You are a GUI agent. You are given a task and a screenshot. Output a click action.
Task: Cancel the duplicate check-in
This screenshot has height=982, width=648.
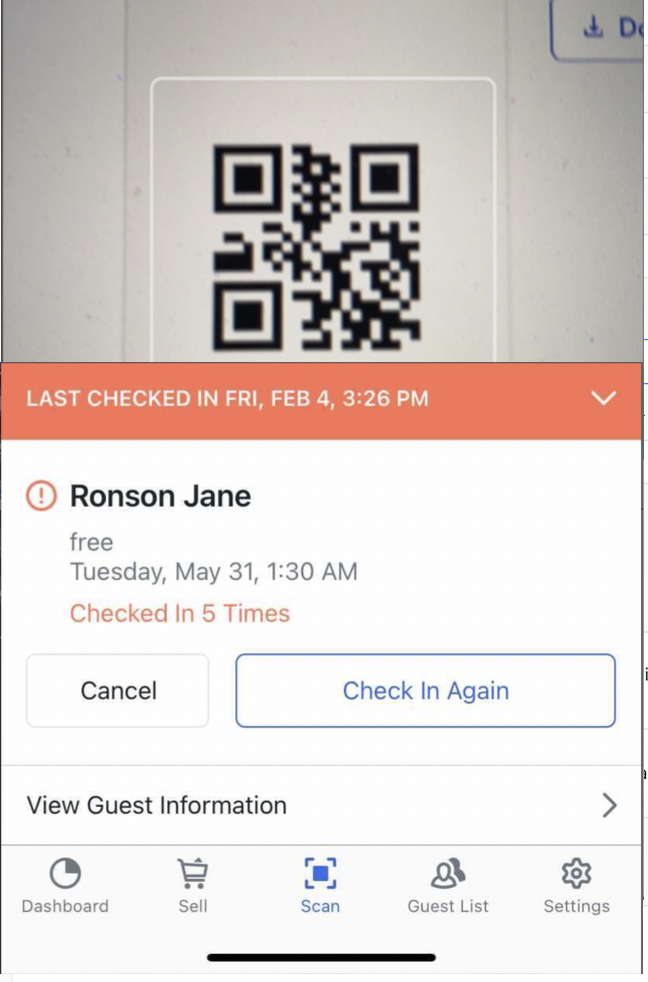click(118, 690)
